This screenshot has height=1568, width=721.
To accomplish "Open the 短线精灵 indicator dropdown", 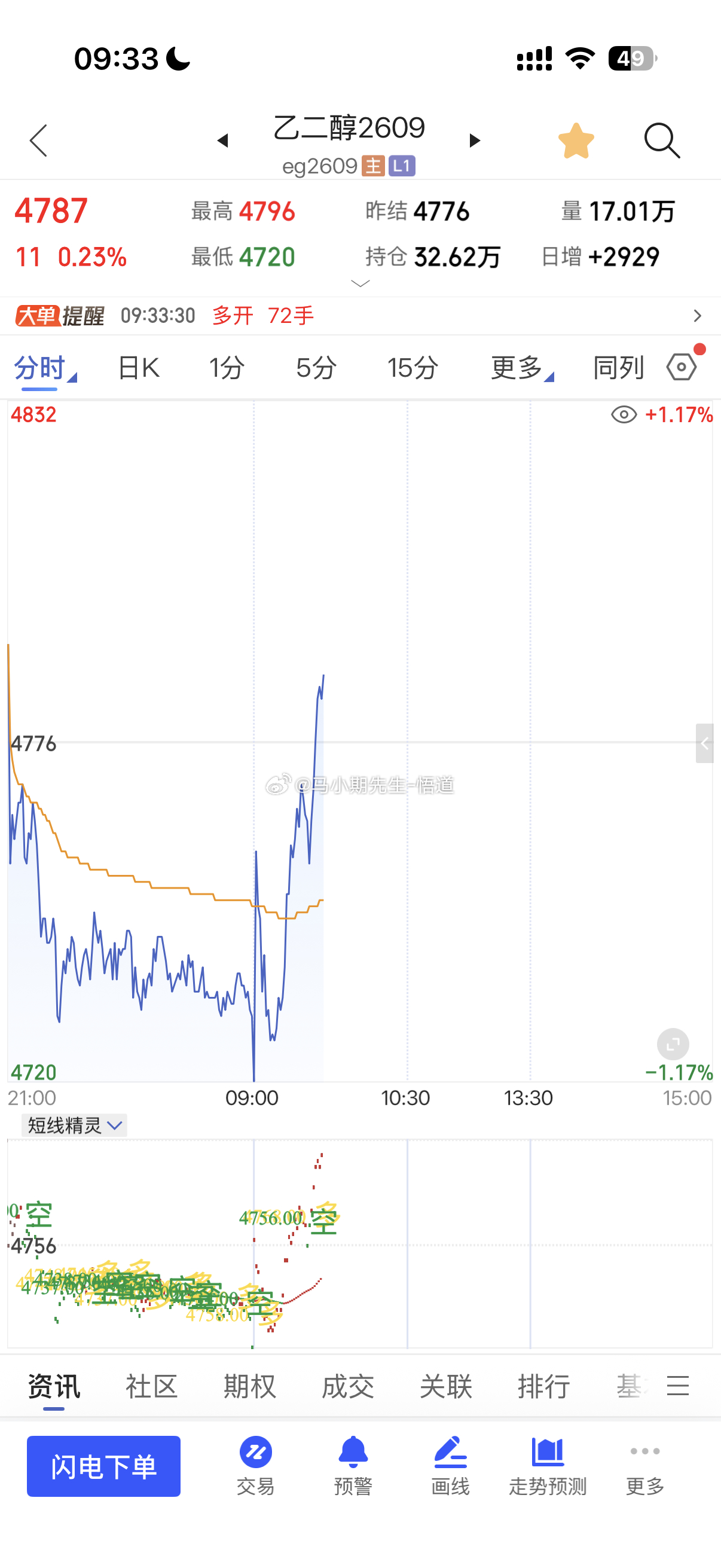I will pos(74,1125).
